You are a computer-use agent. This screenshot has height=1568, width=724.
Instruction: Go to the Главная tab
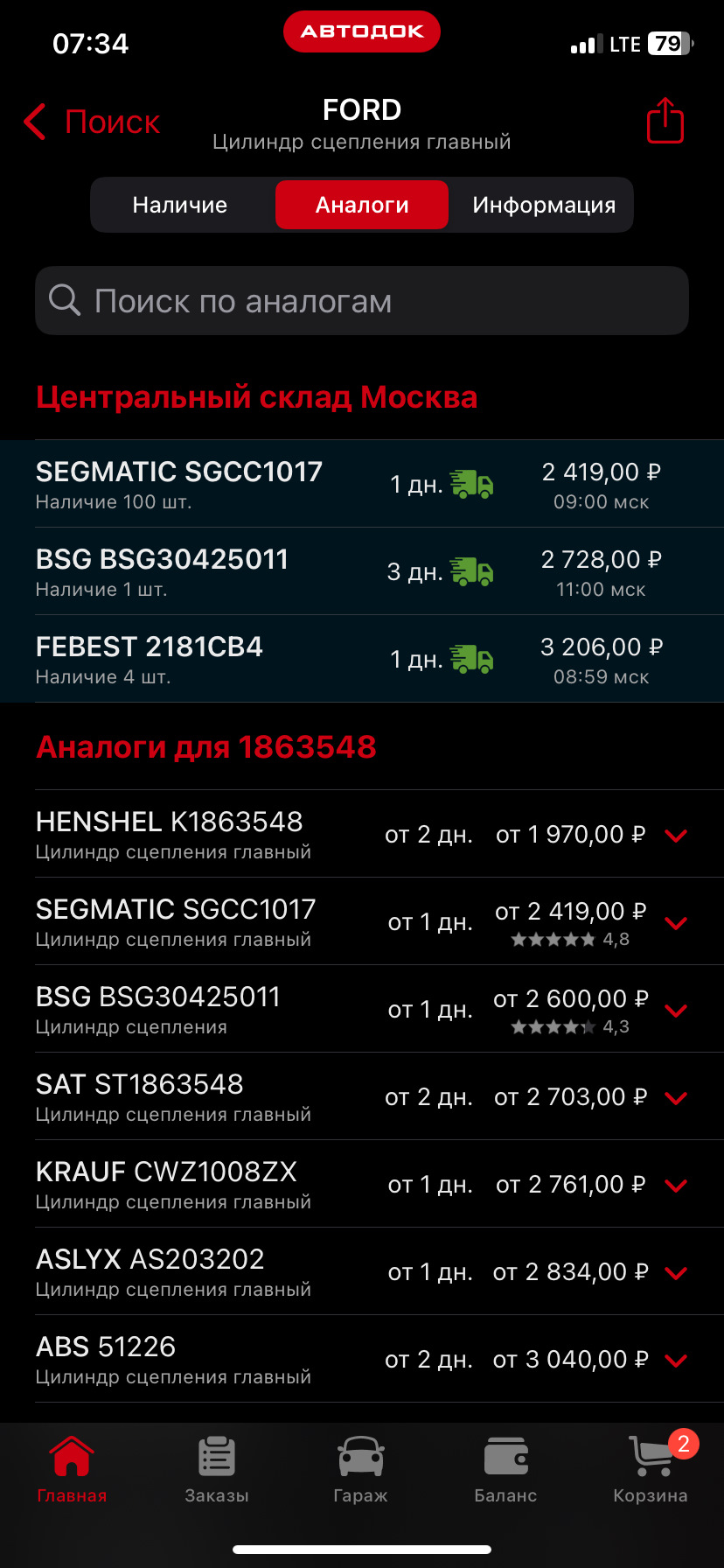(72, 1470)
